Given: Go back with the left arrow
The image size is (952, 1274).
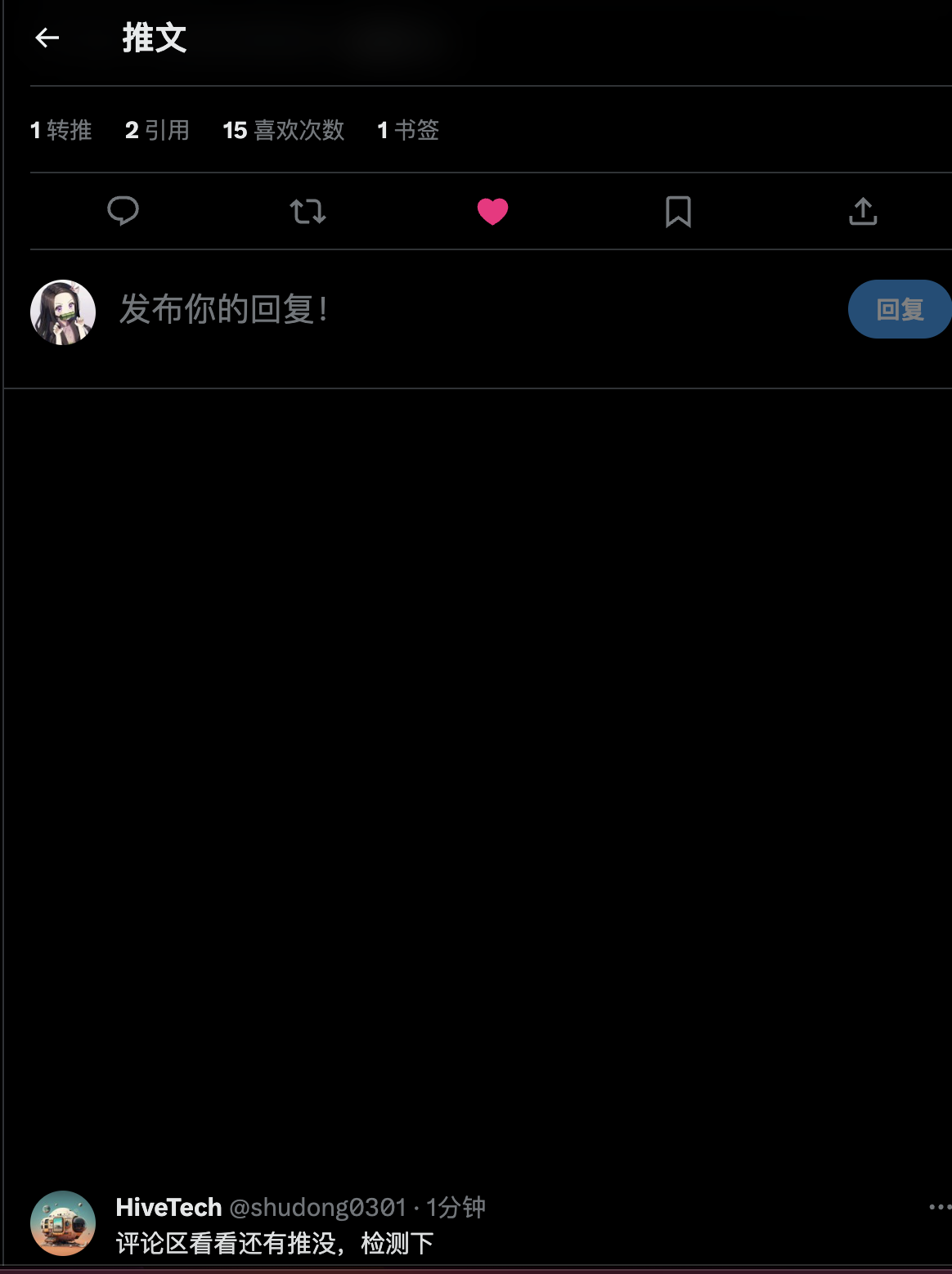Looking at the screenshot, I should point(47,38).
